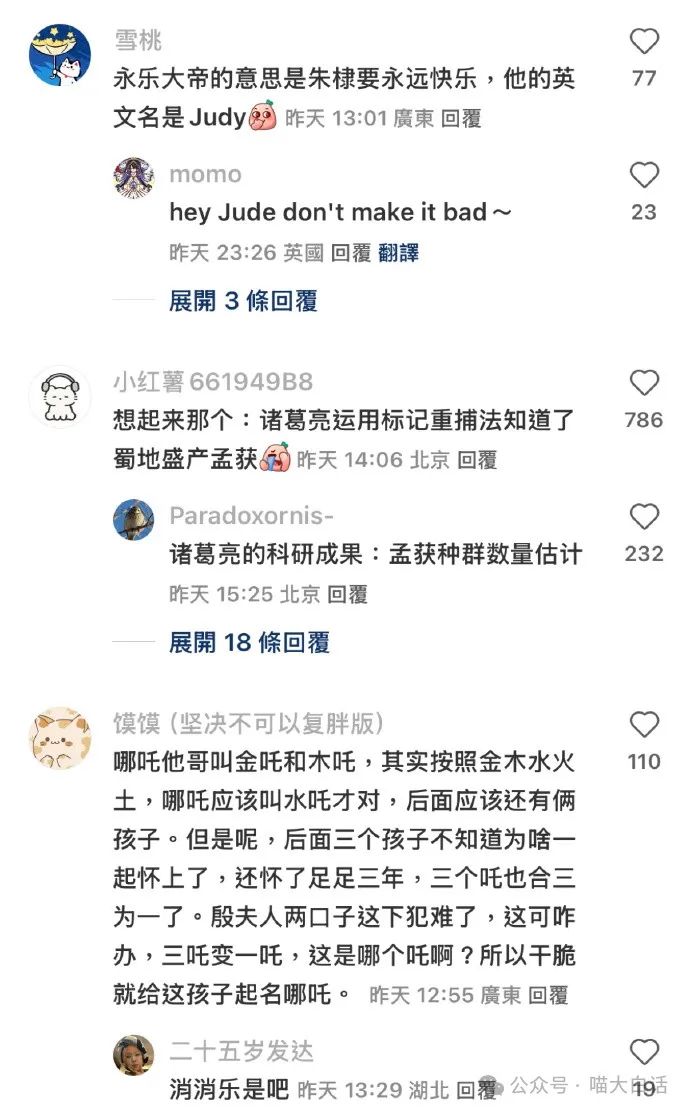The height and width of the screenshot is (1113, 690).
Task: Reply to 雪桃's comment
Action: pos(461,118)
